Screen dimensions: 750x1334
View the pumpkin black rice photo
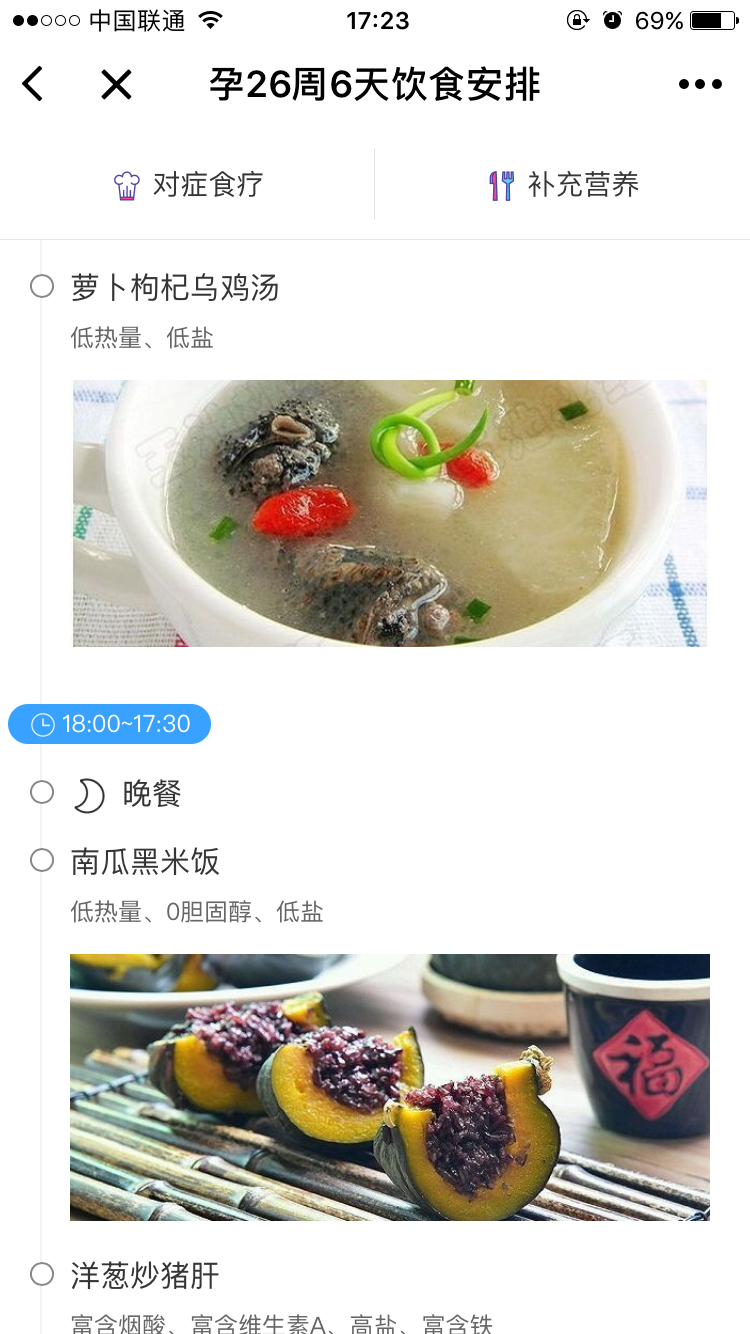coord(390,1087)
